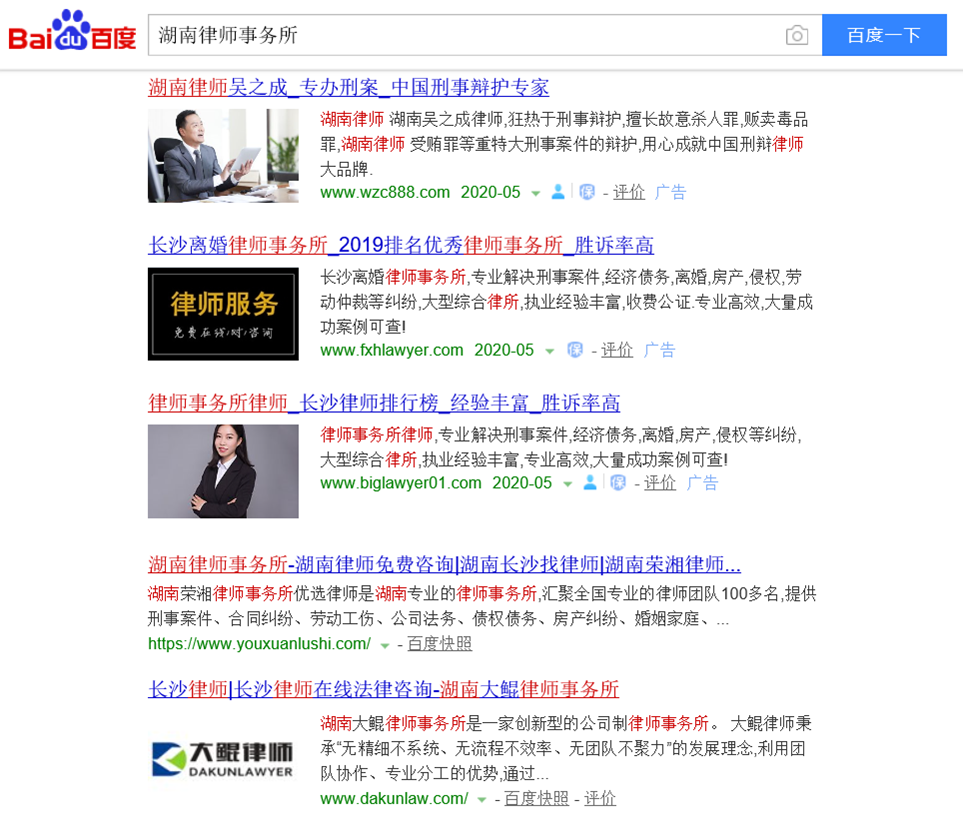Open the 长沙离婚律师事务所 2019排名 result
963x825 pixels.
coord(400,245)
